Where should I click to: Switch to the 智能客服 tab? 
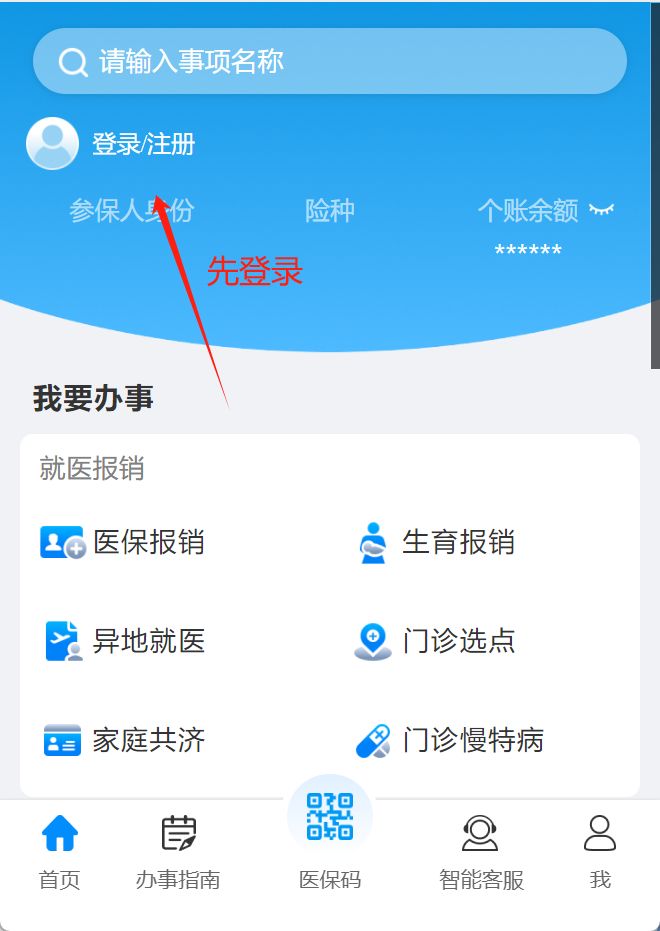coord(481,850)
